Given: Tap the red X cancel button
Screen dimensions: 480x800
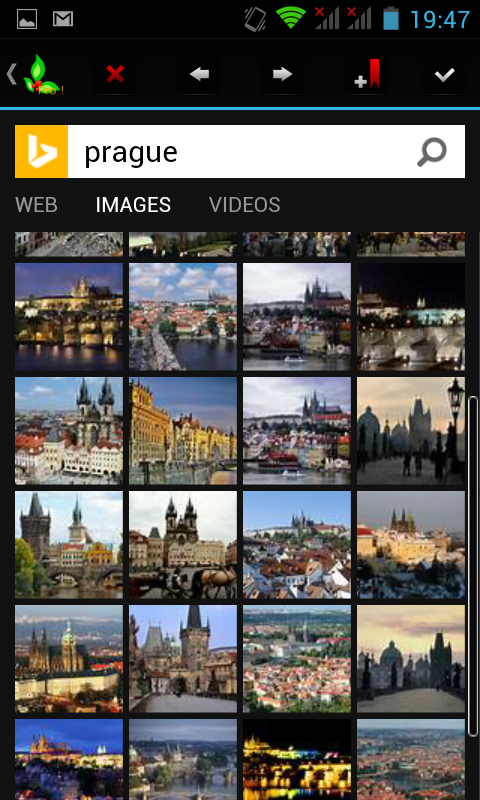Looking at the screenshot, I should (x=115, y=75).
